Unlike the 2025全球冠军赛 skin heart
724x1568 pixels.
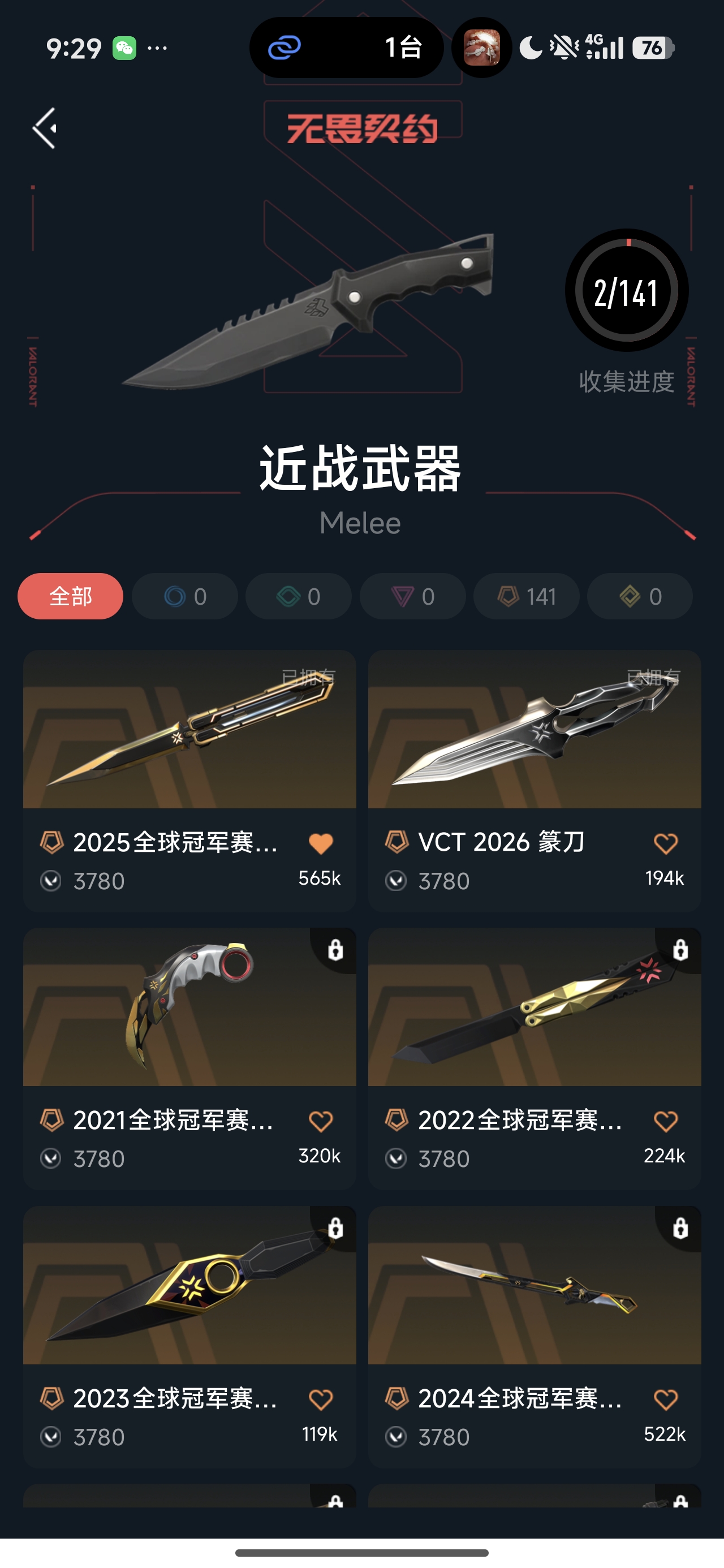321,843
